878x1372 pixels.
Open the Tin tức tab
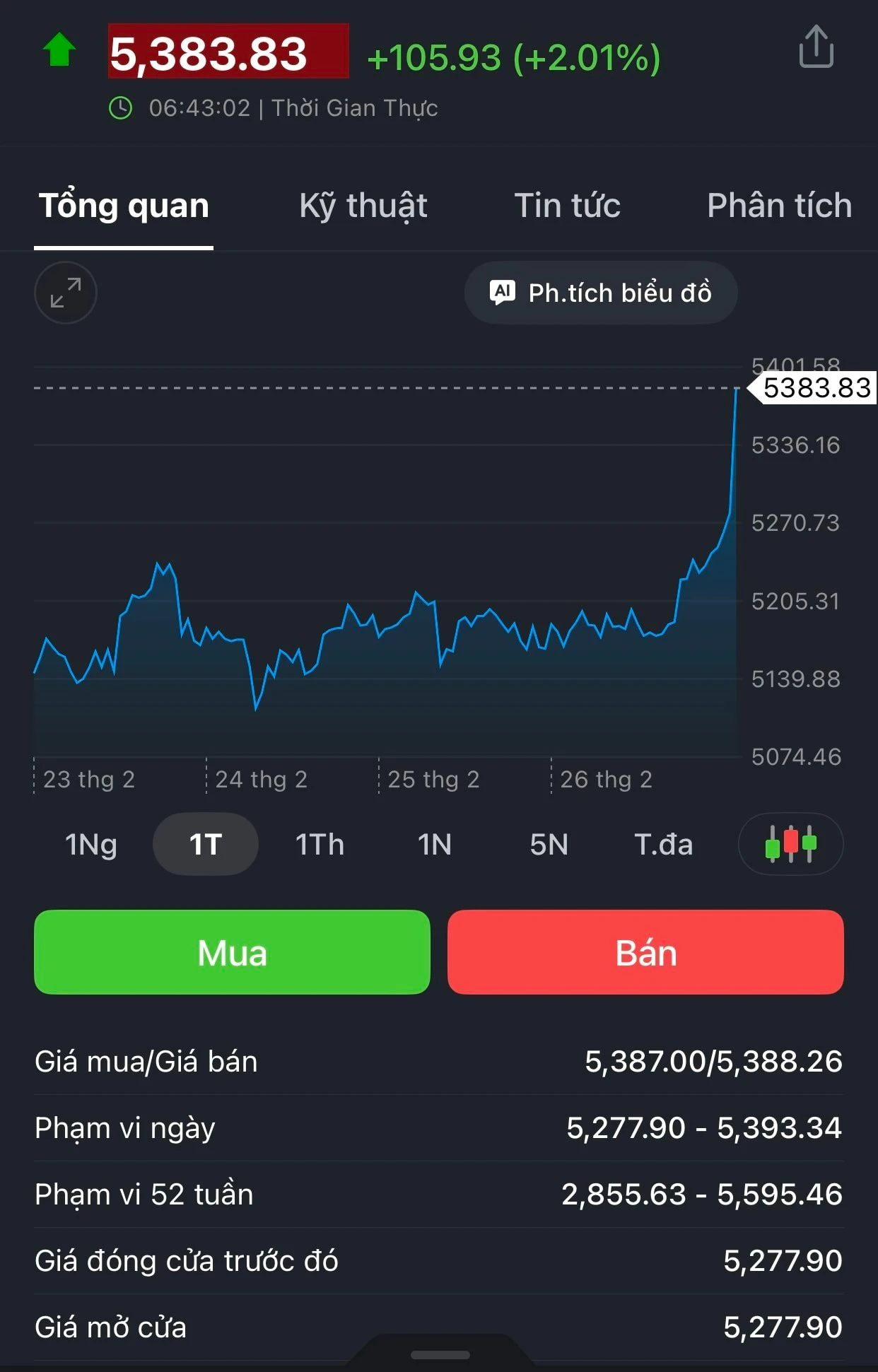click(x=567, y=206)
